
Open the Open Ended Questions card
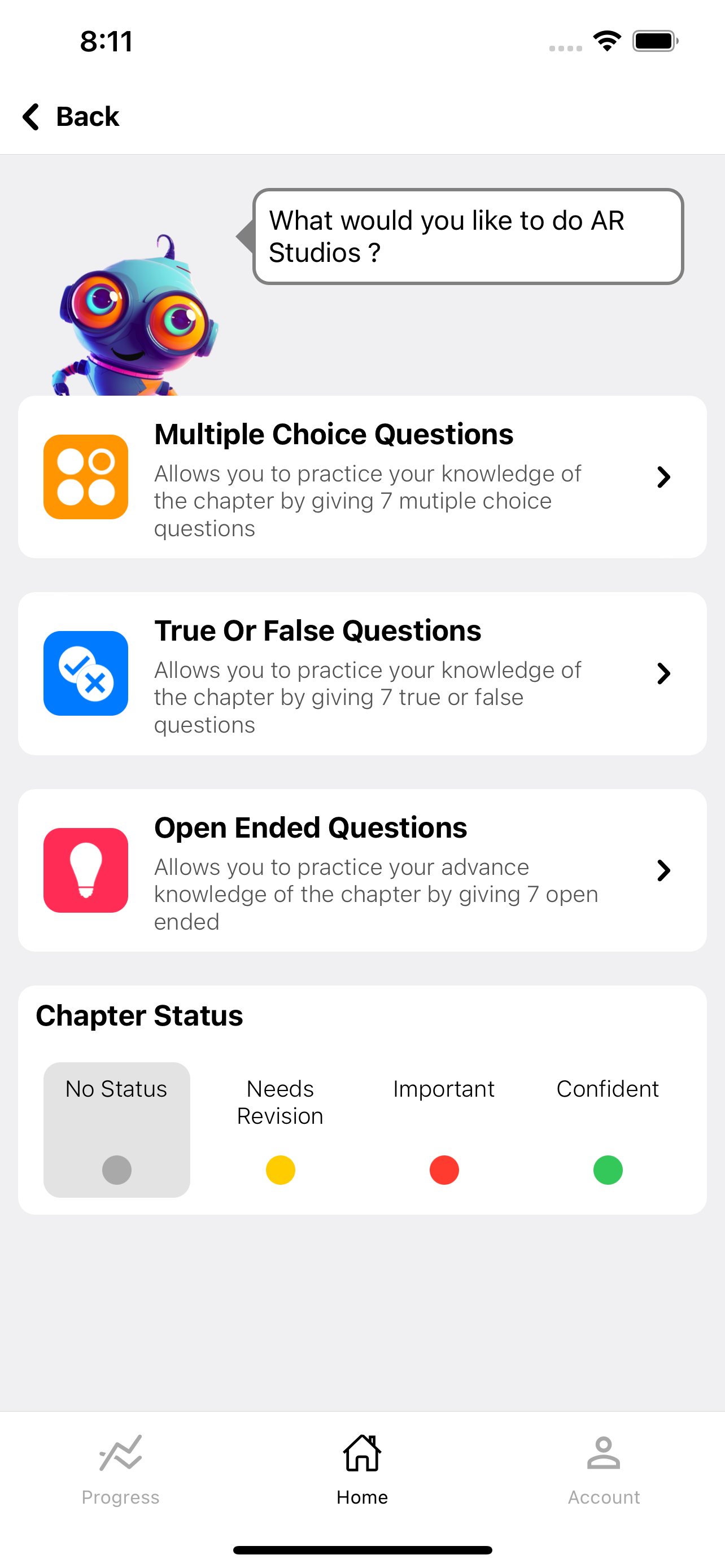362,870
